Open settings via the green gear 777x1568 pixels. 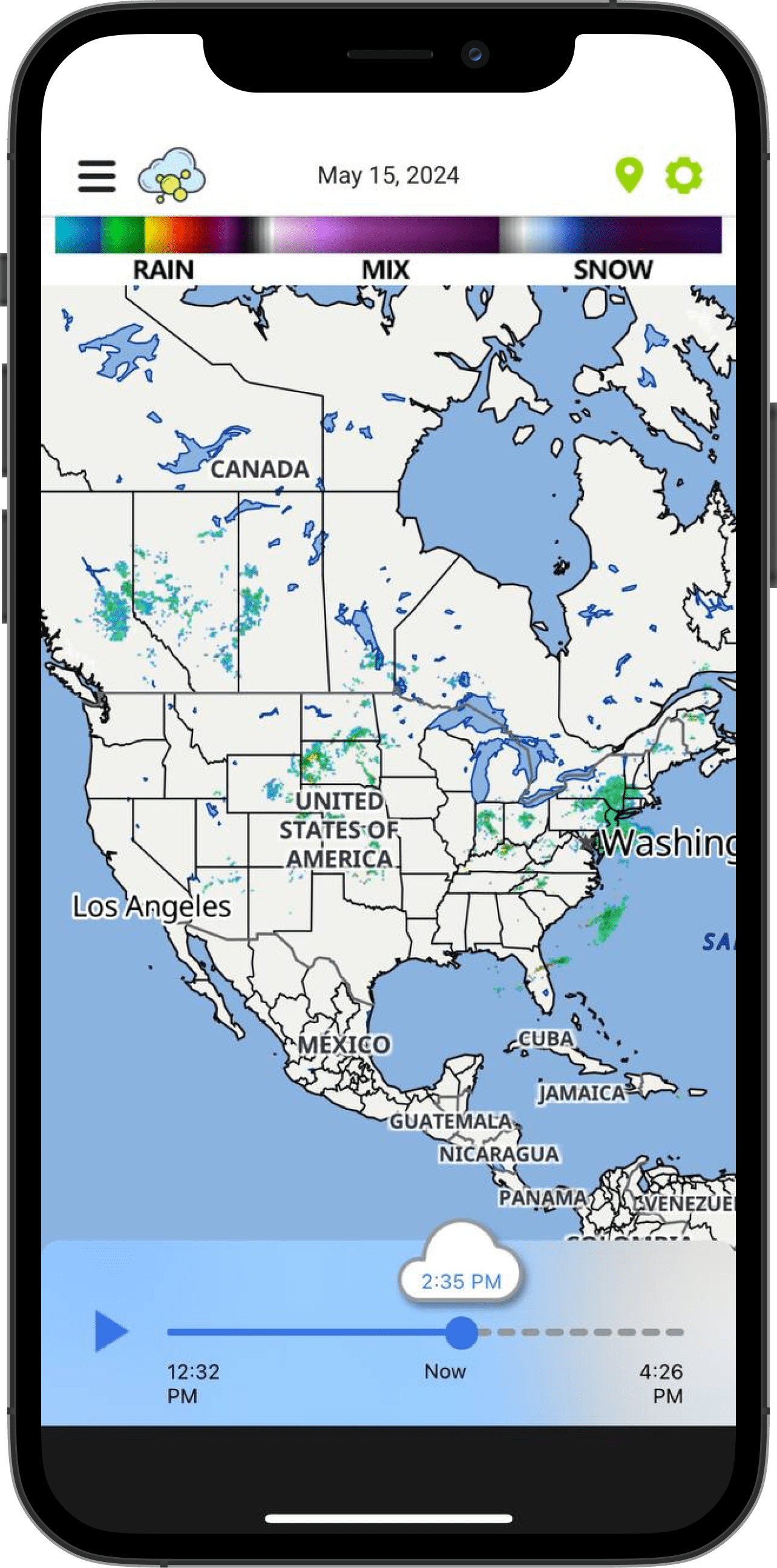(684, 175)
